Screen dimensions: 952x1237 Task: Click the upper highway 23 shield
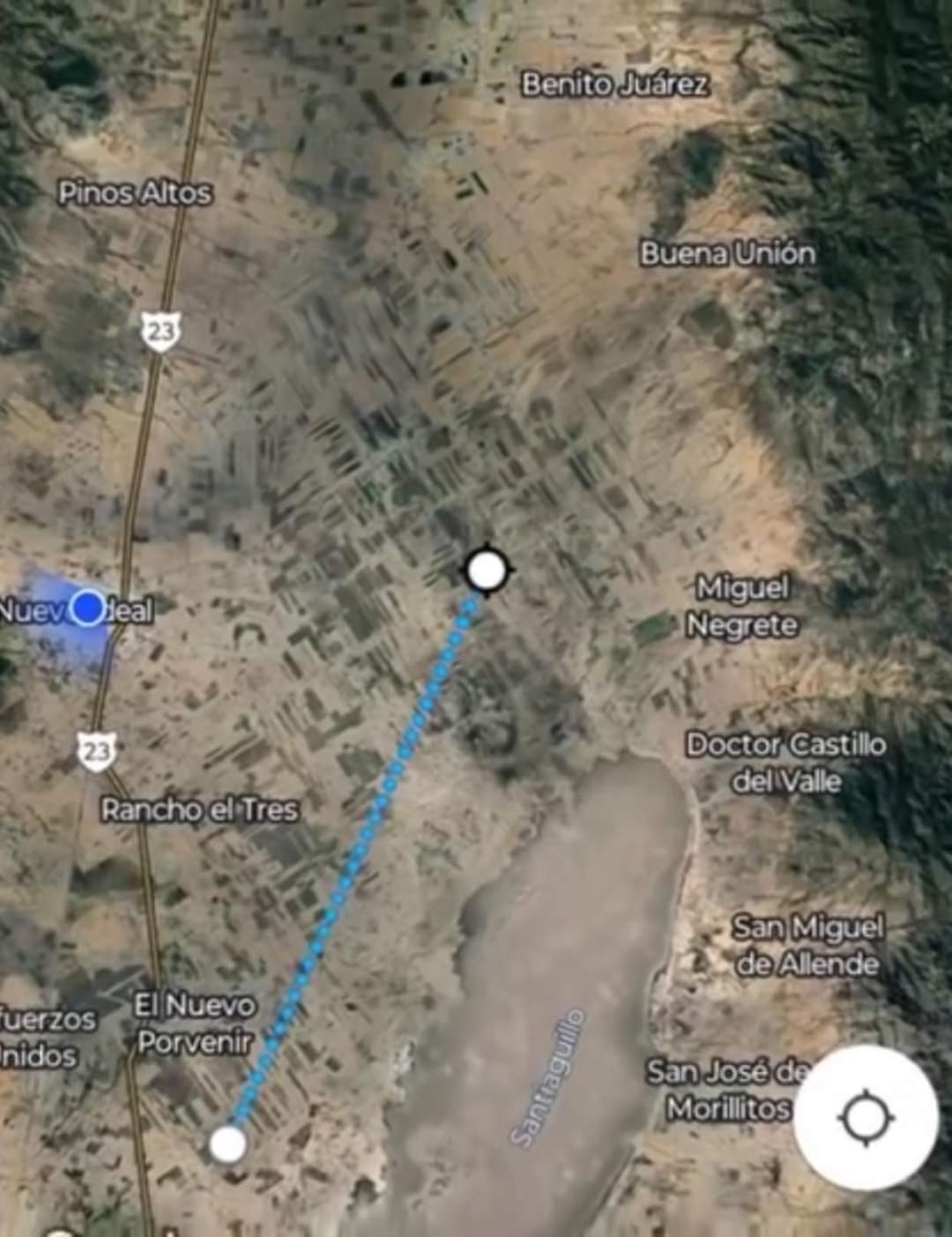(163, 330)
